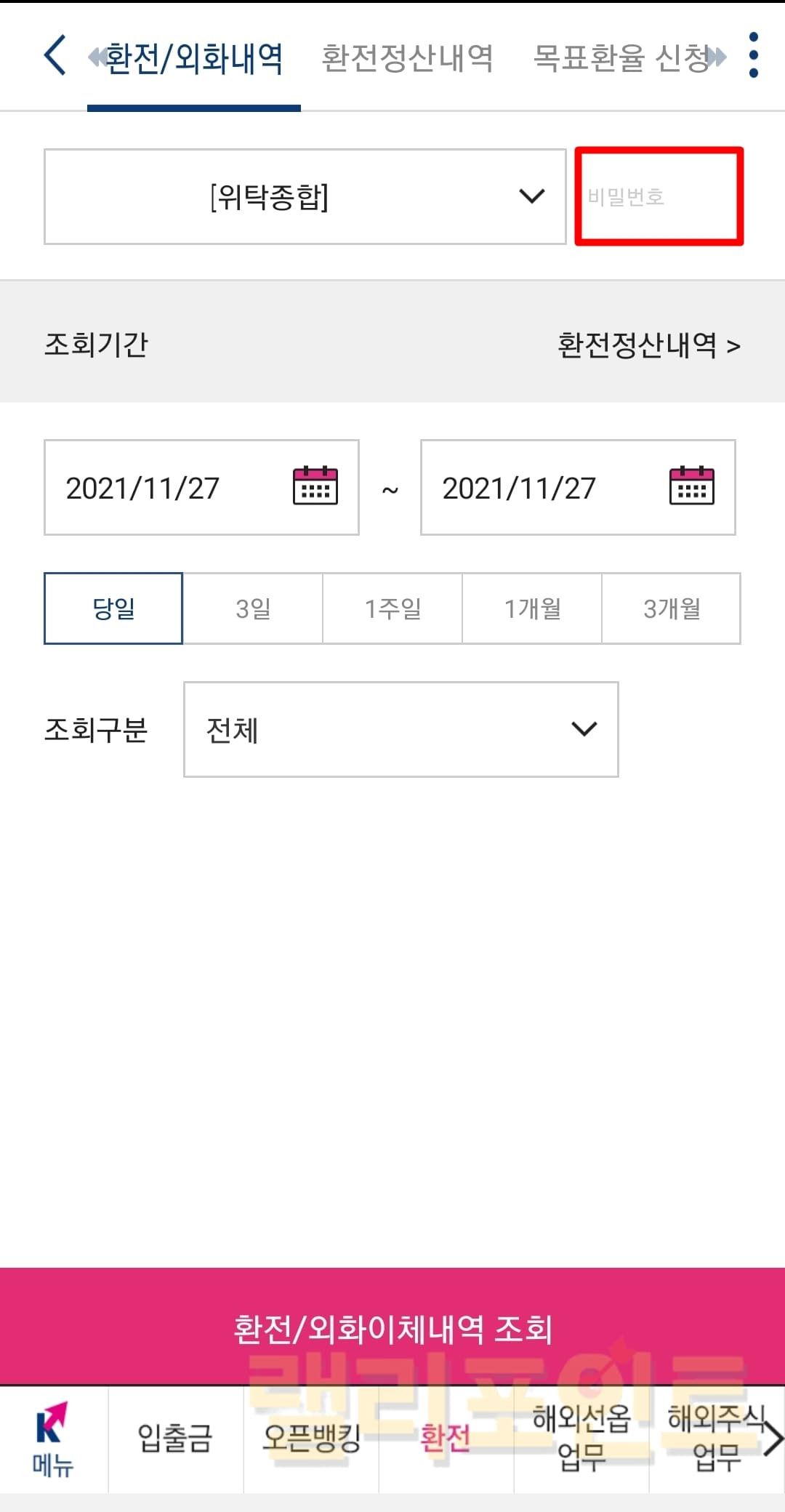This screenshot has height=1512, width=785.
Task: Open 해외선옵 업무 in the bottom bar
Action: coord(581,1439)
